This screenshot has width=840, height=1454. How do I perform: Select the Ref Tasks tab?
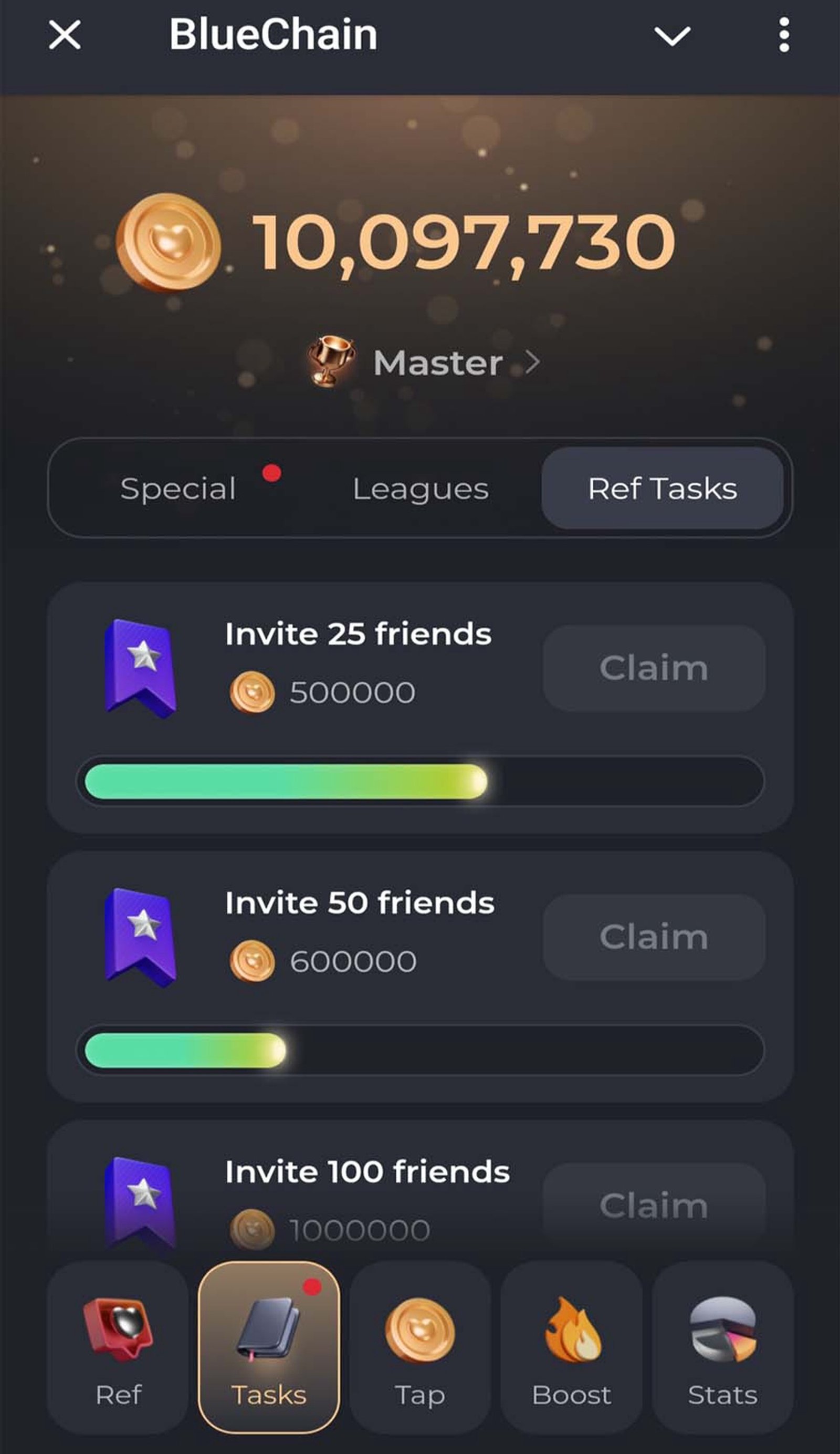click(x=662, y=489)
